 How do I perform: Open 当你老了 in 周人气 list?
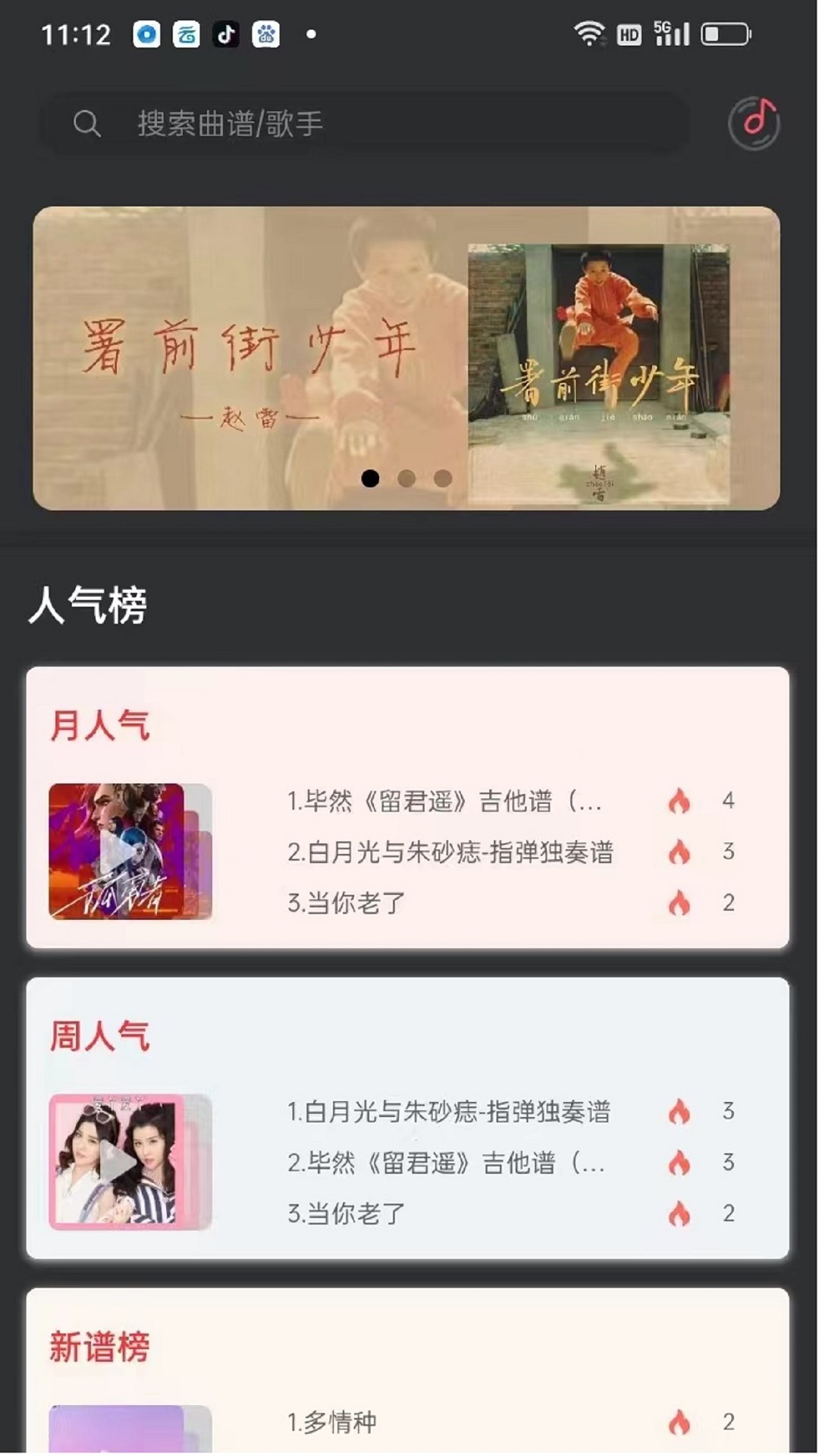coord(347,1213)
